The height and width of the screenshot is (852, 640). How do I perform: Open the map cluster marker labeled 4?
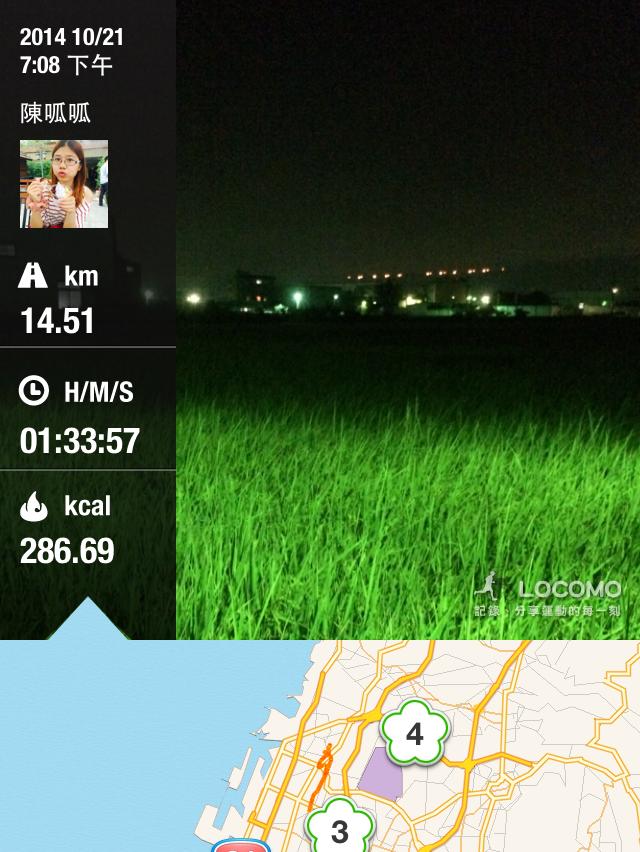click(x=415, y=735)
